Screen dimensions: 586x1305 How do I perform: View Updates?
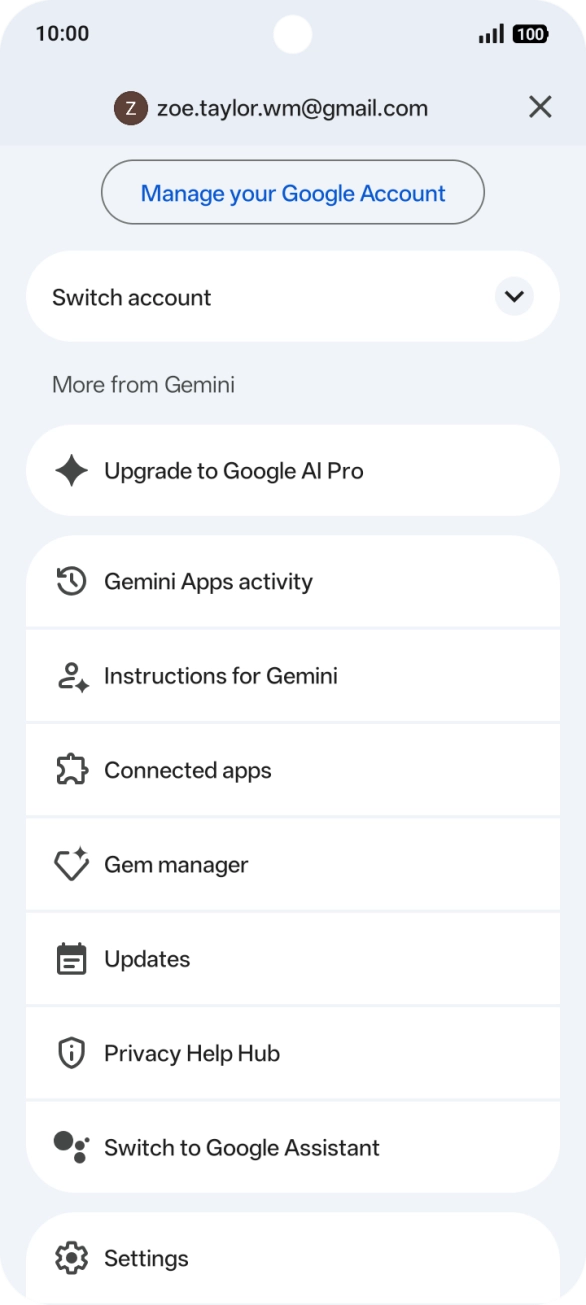pos(293,959)
